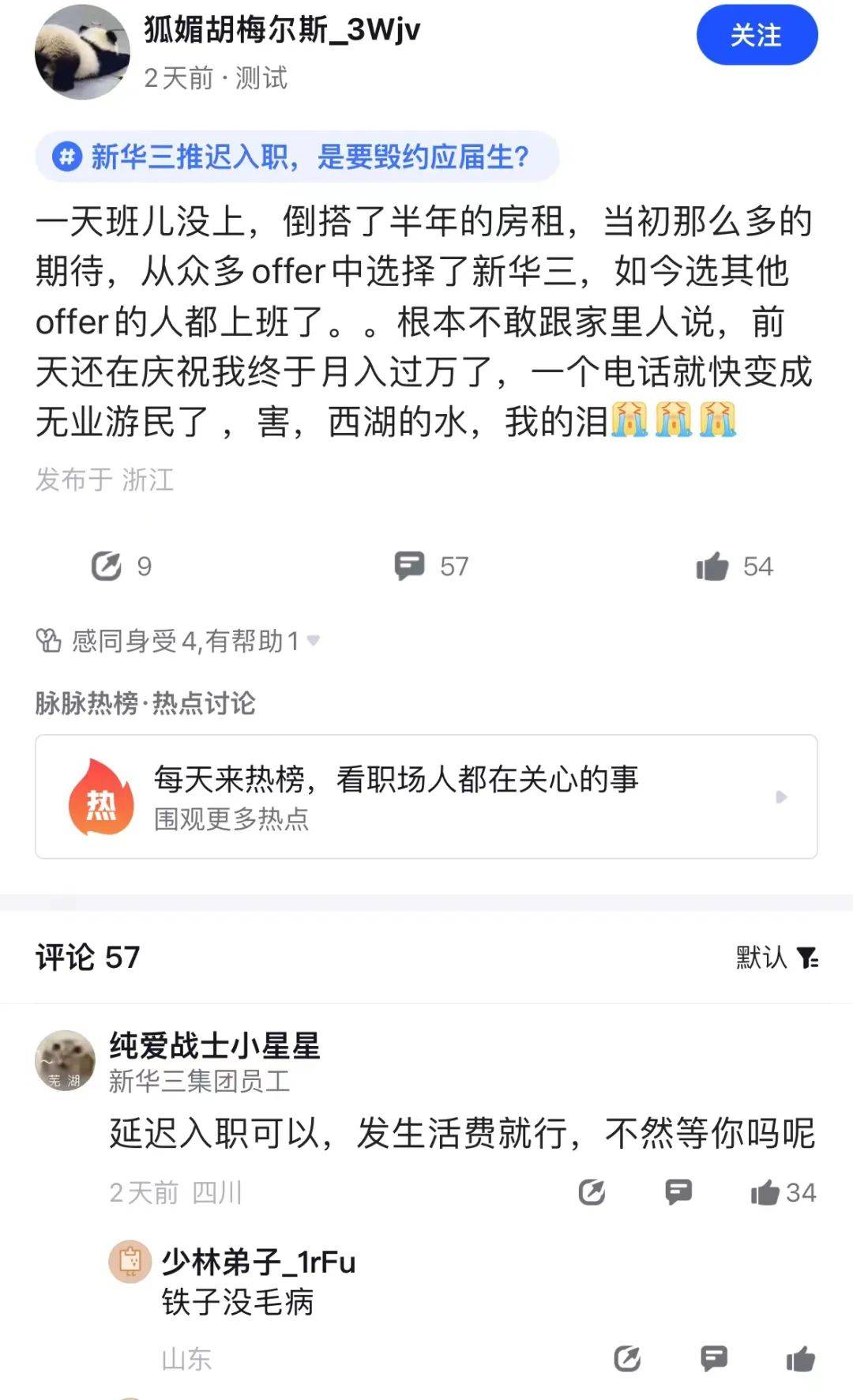Change comment sorting from 默认
Viewport: 853px width, 1400px height.
coord(776,958)
